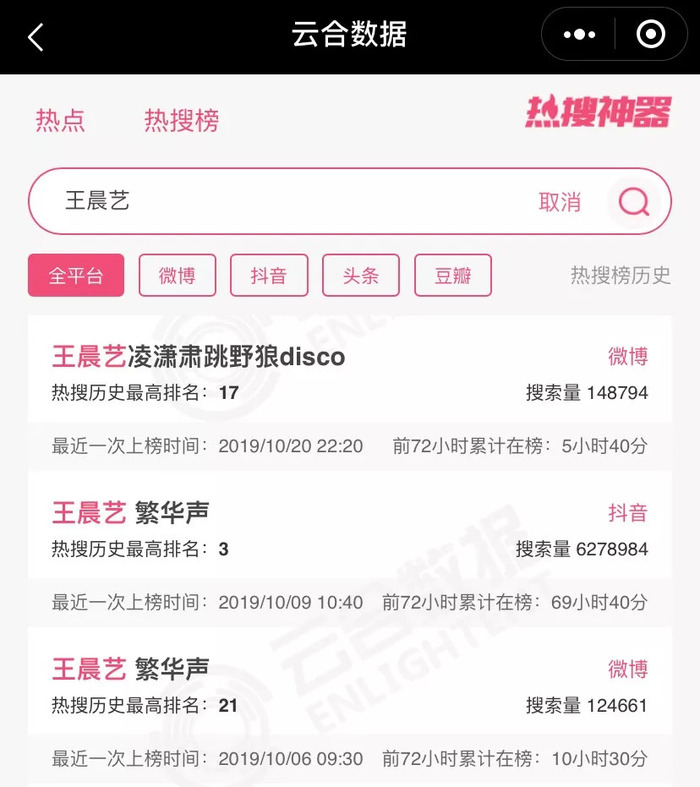Close the mini program with the circle icon
Screen dimensions: 700x787
tap(650, 36)
